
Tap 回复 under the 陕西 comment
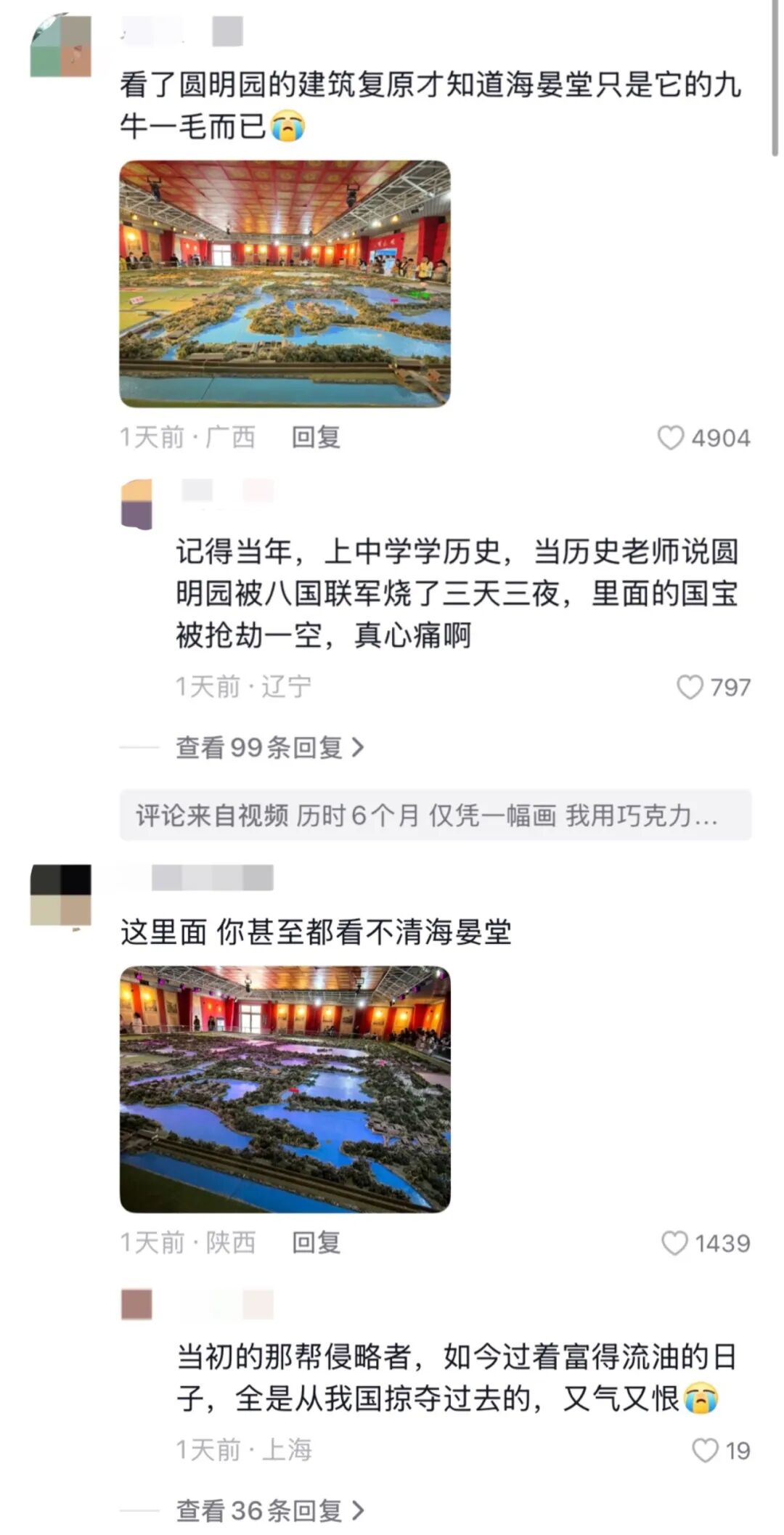316,1242
